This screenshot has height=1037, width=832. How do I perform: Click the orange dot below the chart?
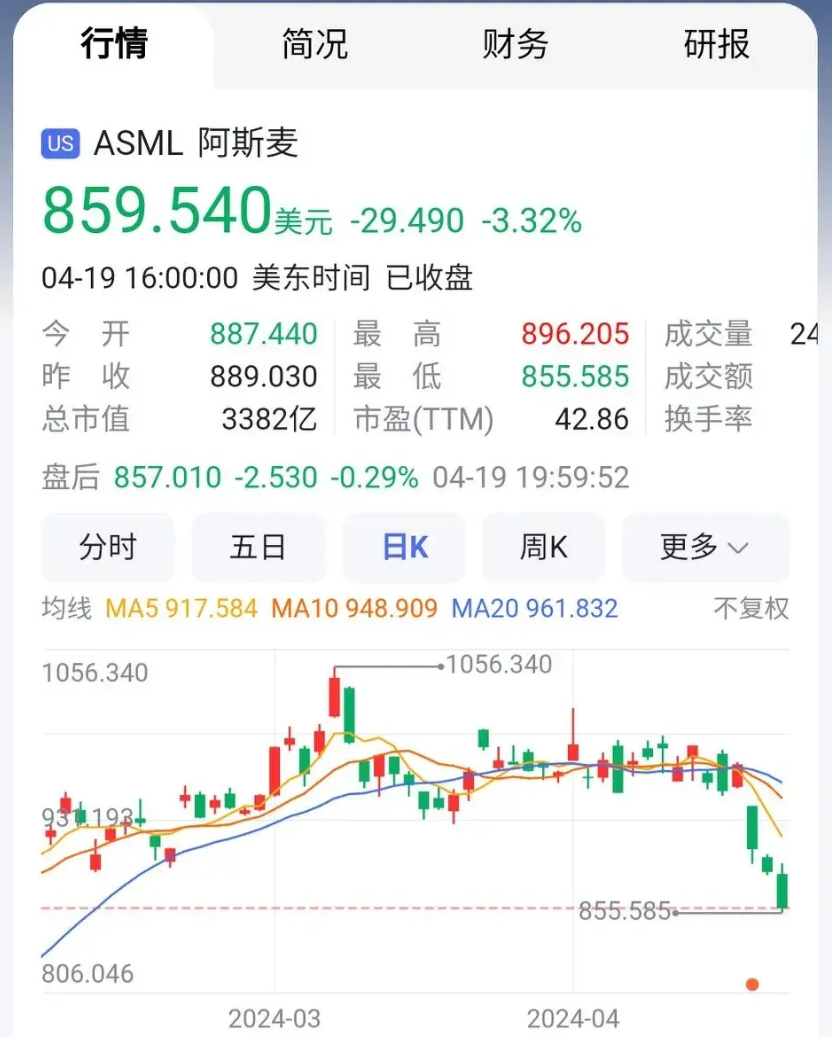pos(751,985)
